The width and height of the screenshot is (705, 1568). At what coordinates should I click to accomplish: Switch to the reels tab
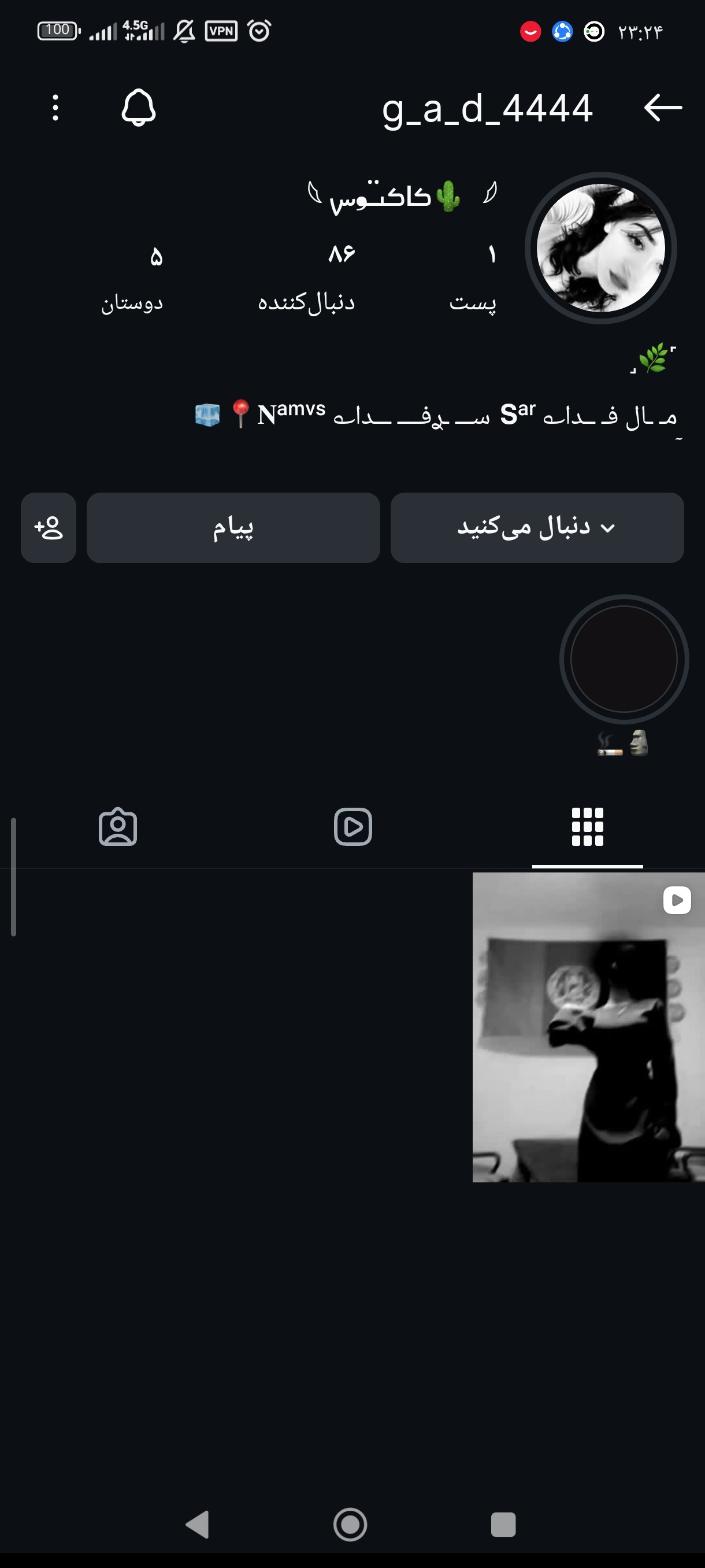click(353, 827)
